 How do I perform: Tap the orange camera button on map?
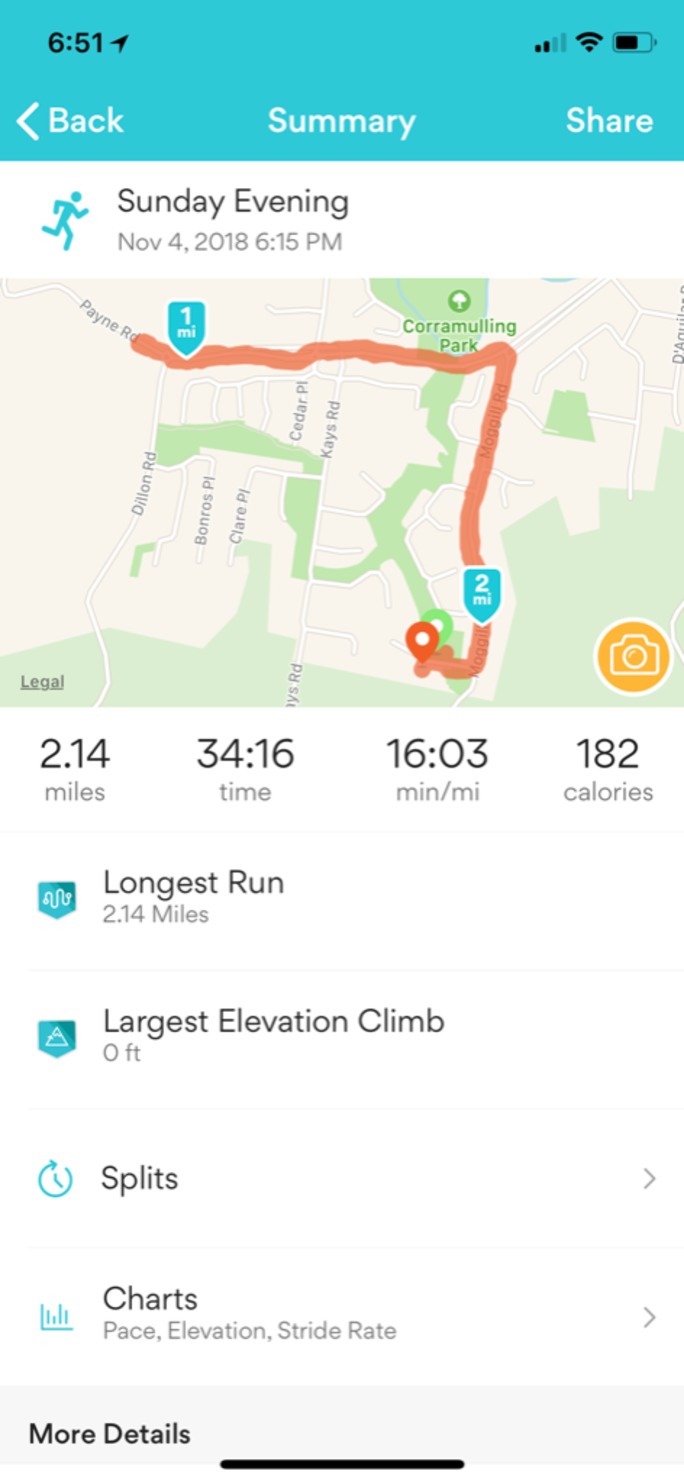(633, 657)
